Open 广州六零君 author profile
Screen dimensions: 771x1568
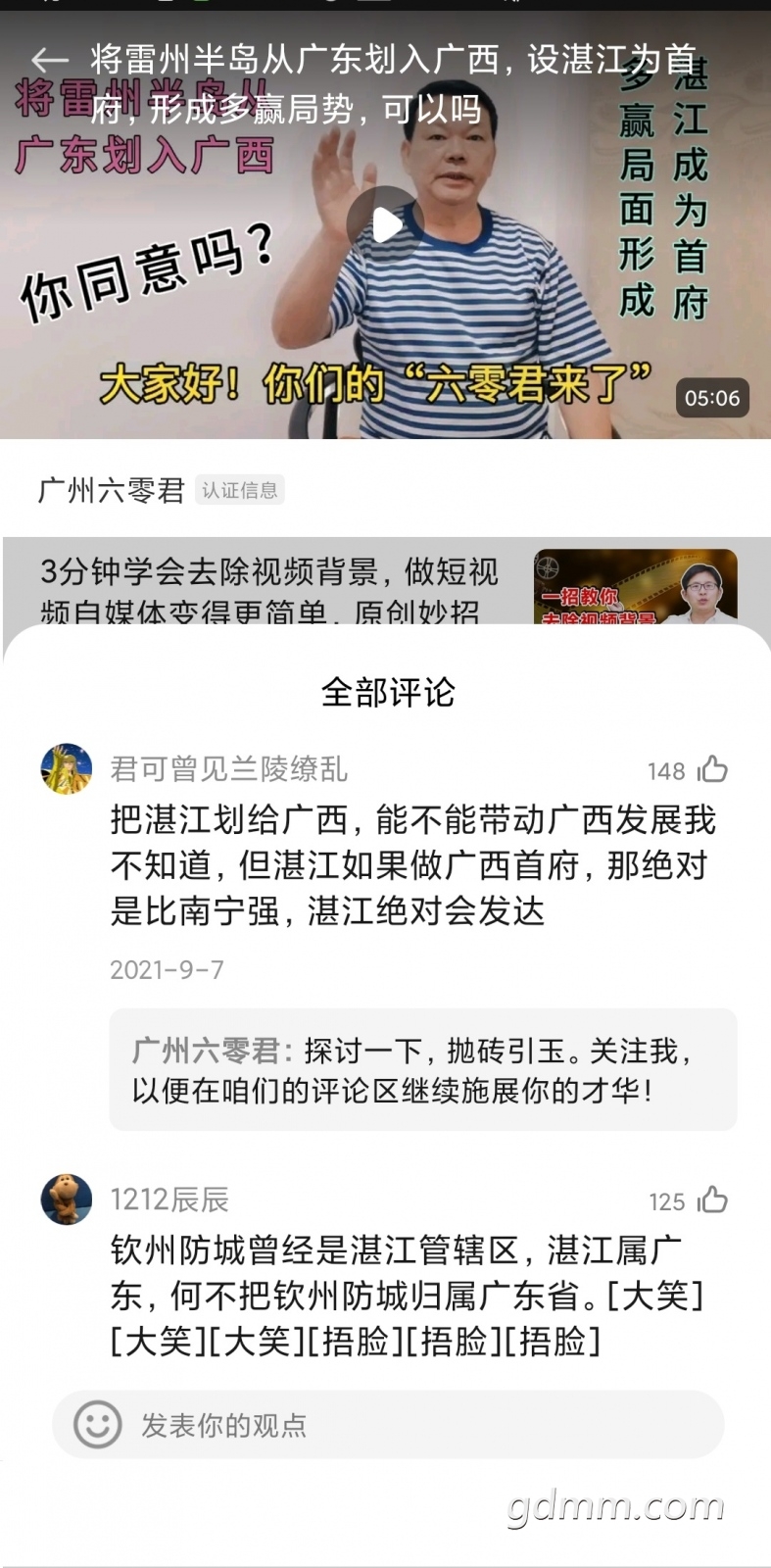tap(111, 490)
